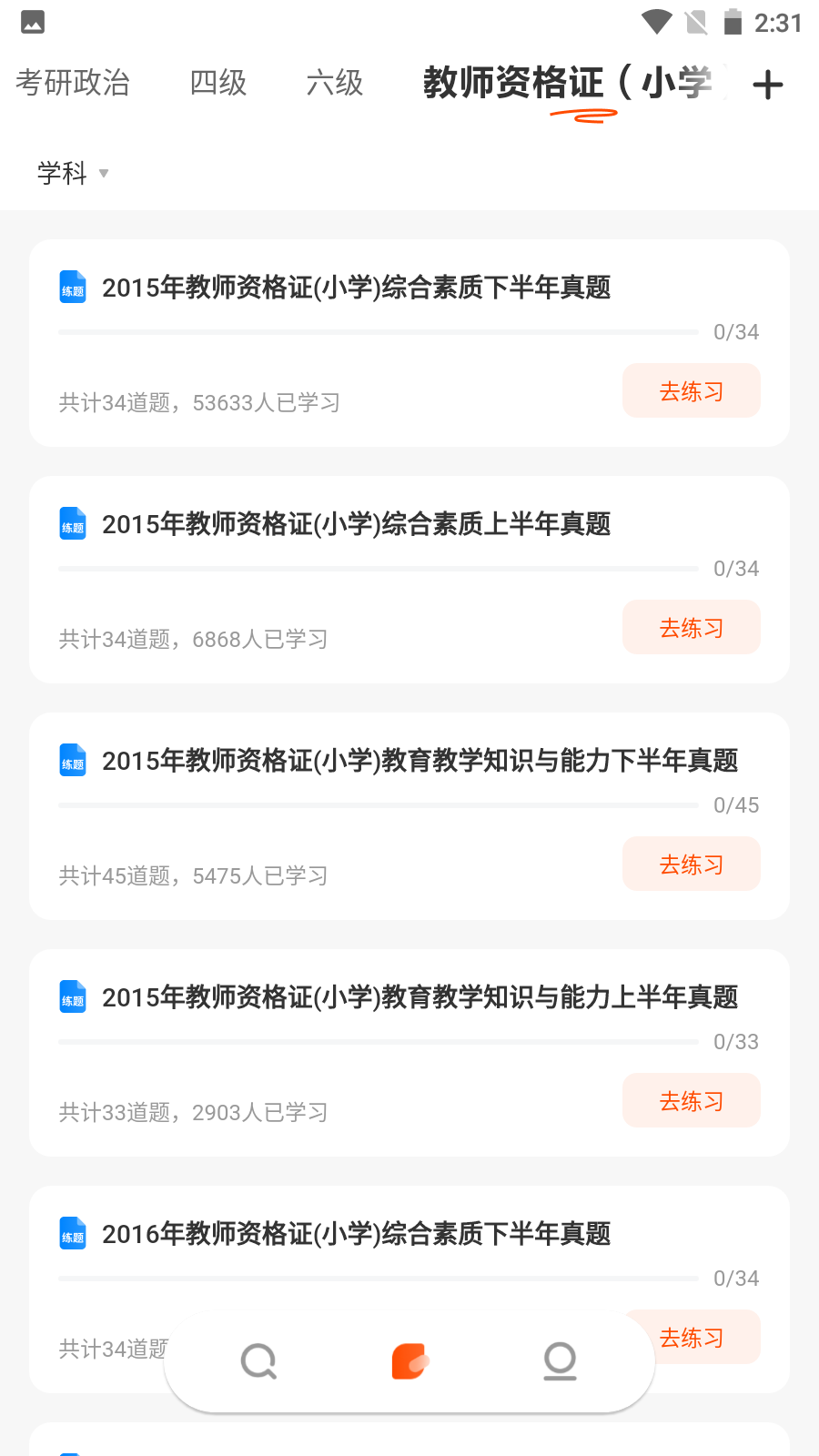Open 2015年综合素质下半年真题 card
The image size is (819, 1456).
pos(356,288)
